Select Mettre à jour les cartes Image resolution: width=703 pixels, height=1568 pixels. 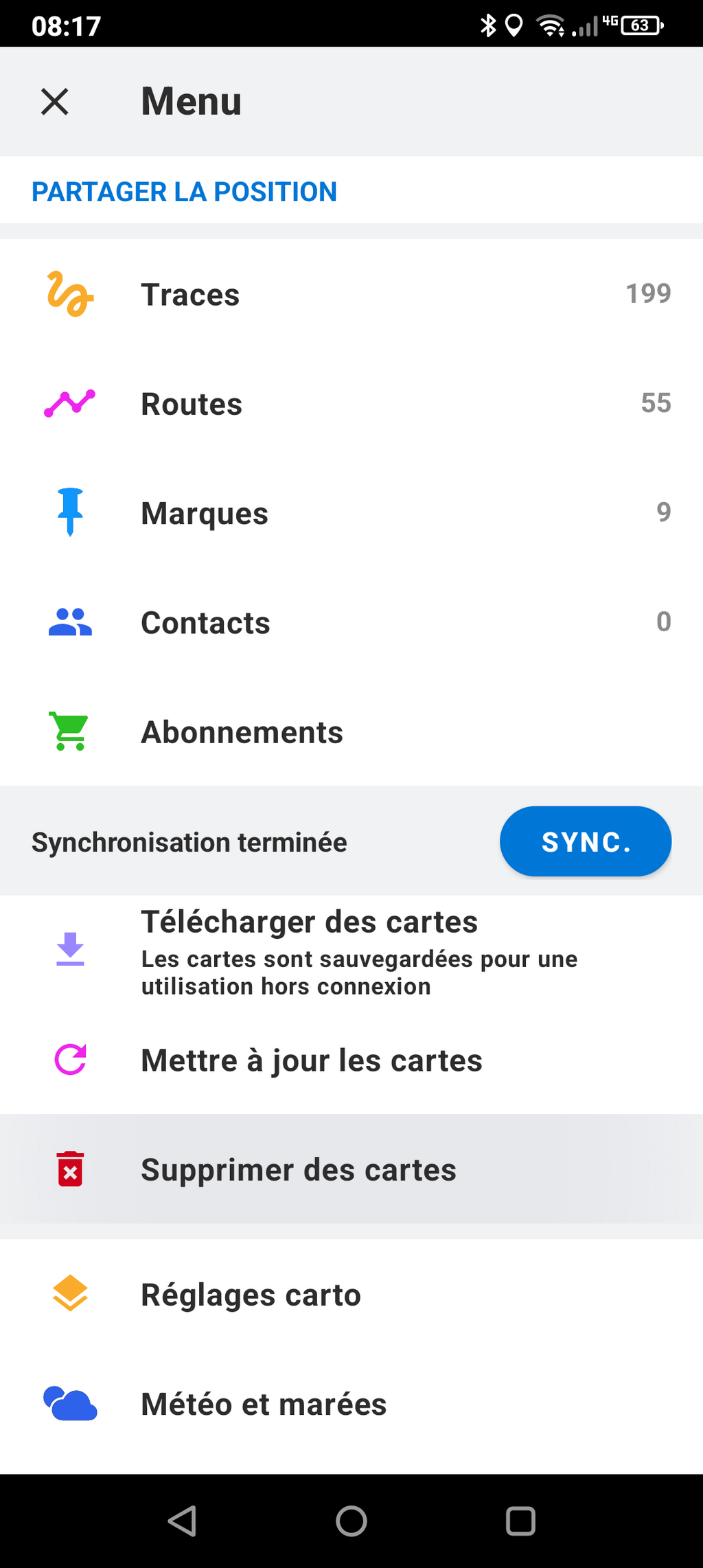(x=351, y=1060)
